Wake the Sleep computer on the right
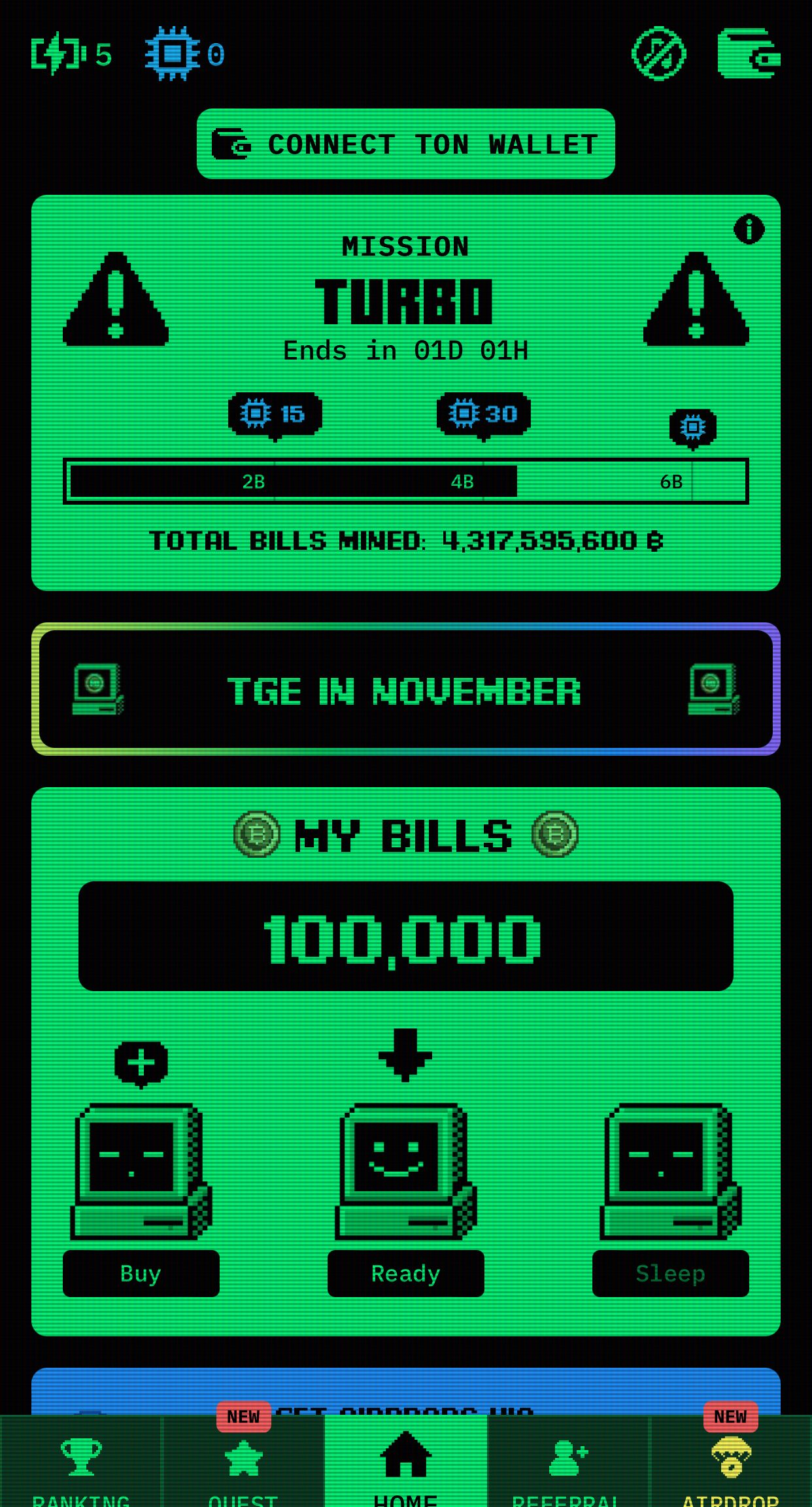Image resolution: width=812 pixels, height=1507 pixels. point(670,1170)
